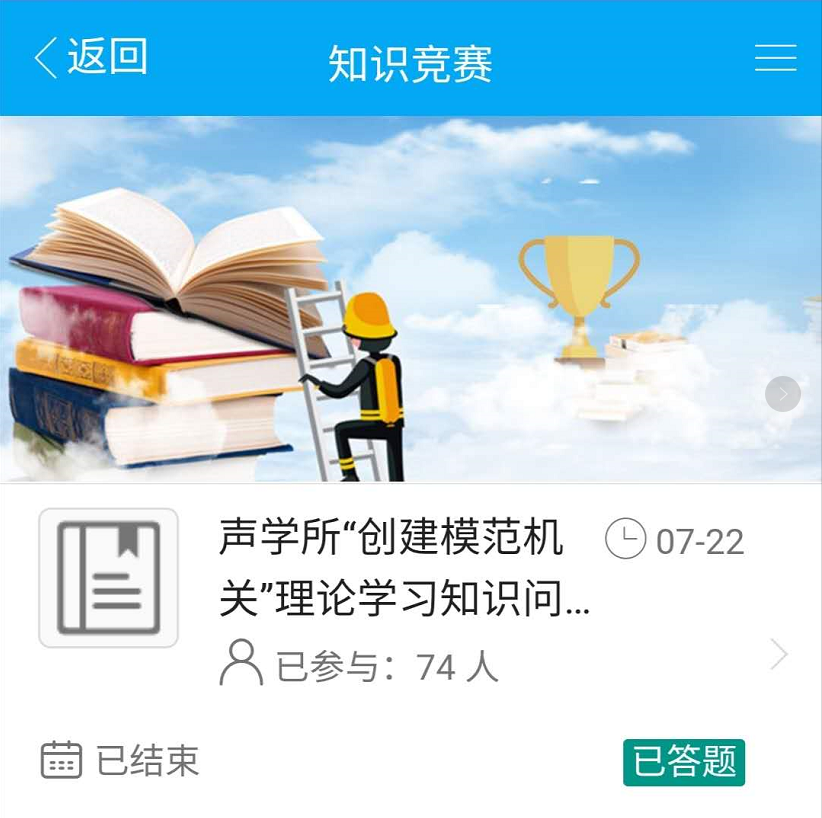Open the hamburger menu
This screenshot has width=822, height=818.
pos(775,58)
